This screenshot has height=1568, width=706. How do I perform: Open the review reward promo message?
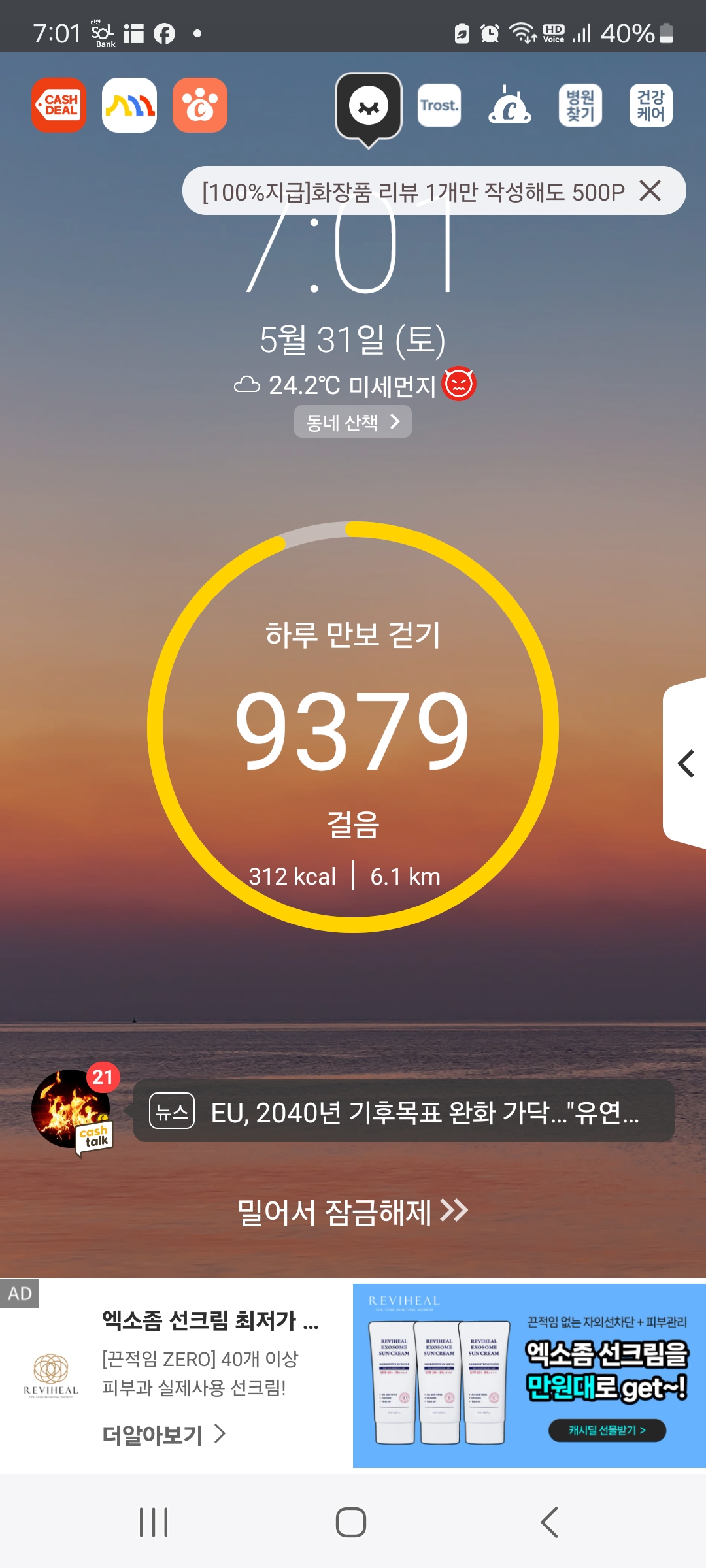412,191
